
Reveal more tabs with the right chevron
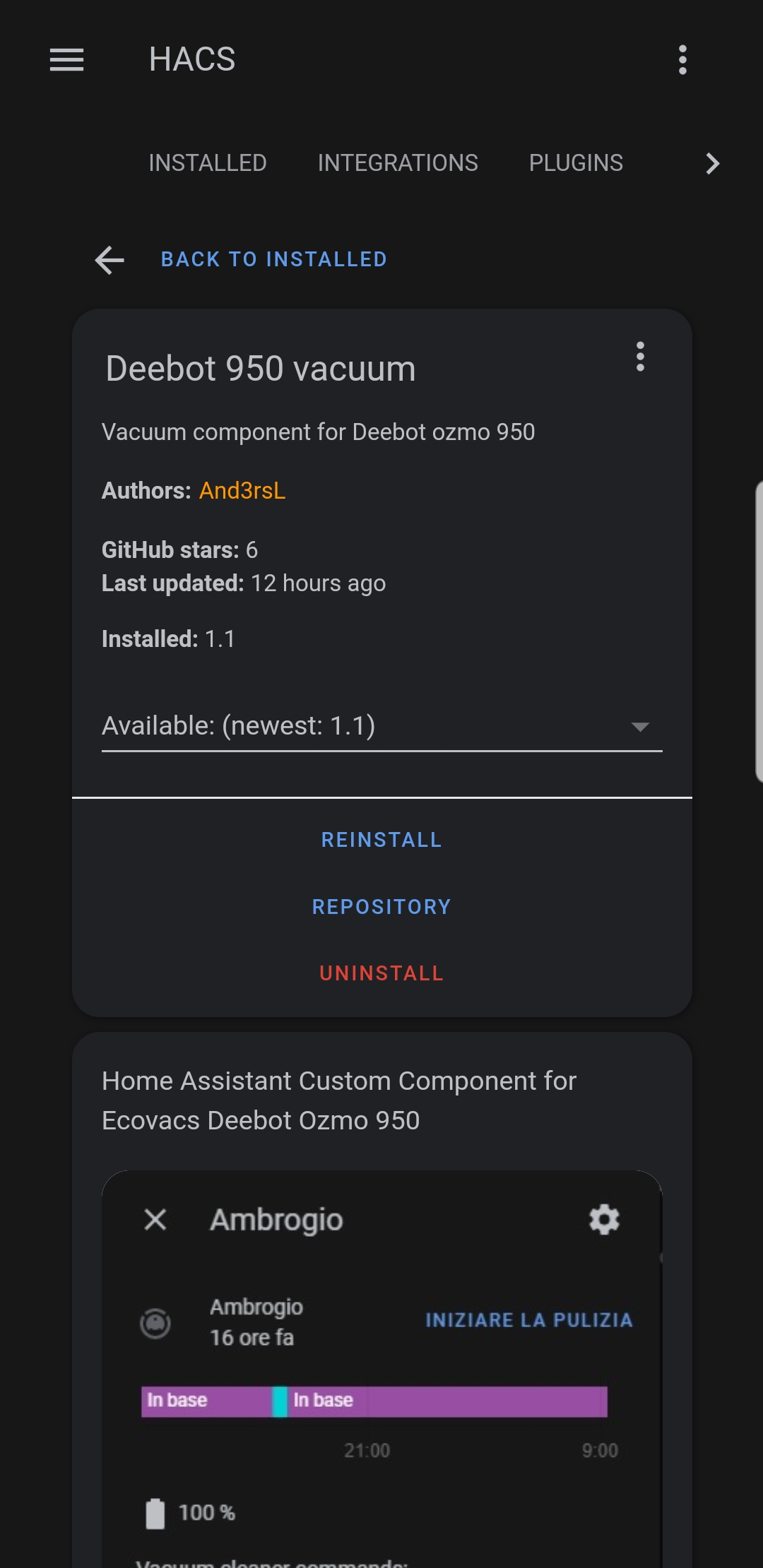713,163
